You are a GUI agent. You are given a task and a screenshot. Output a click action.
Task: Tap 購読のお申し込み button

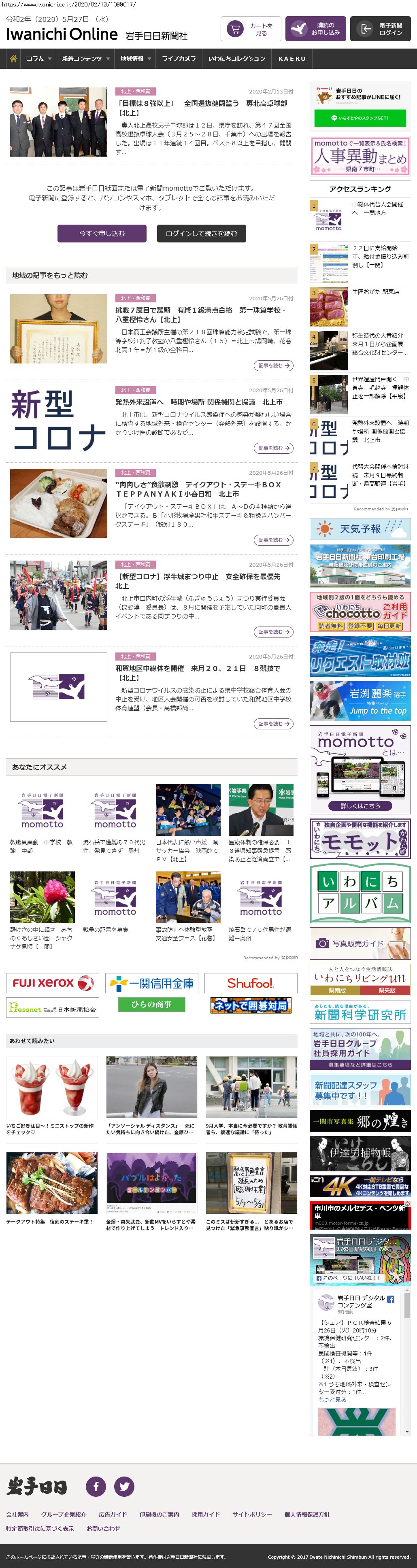pyautogui.click(x=315, y=29)
